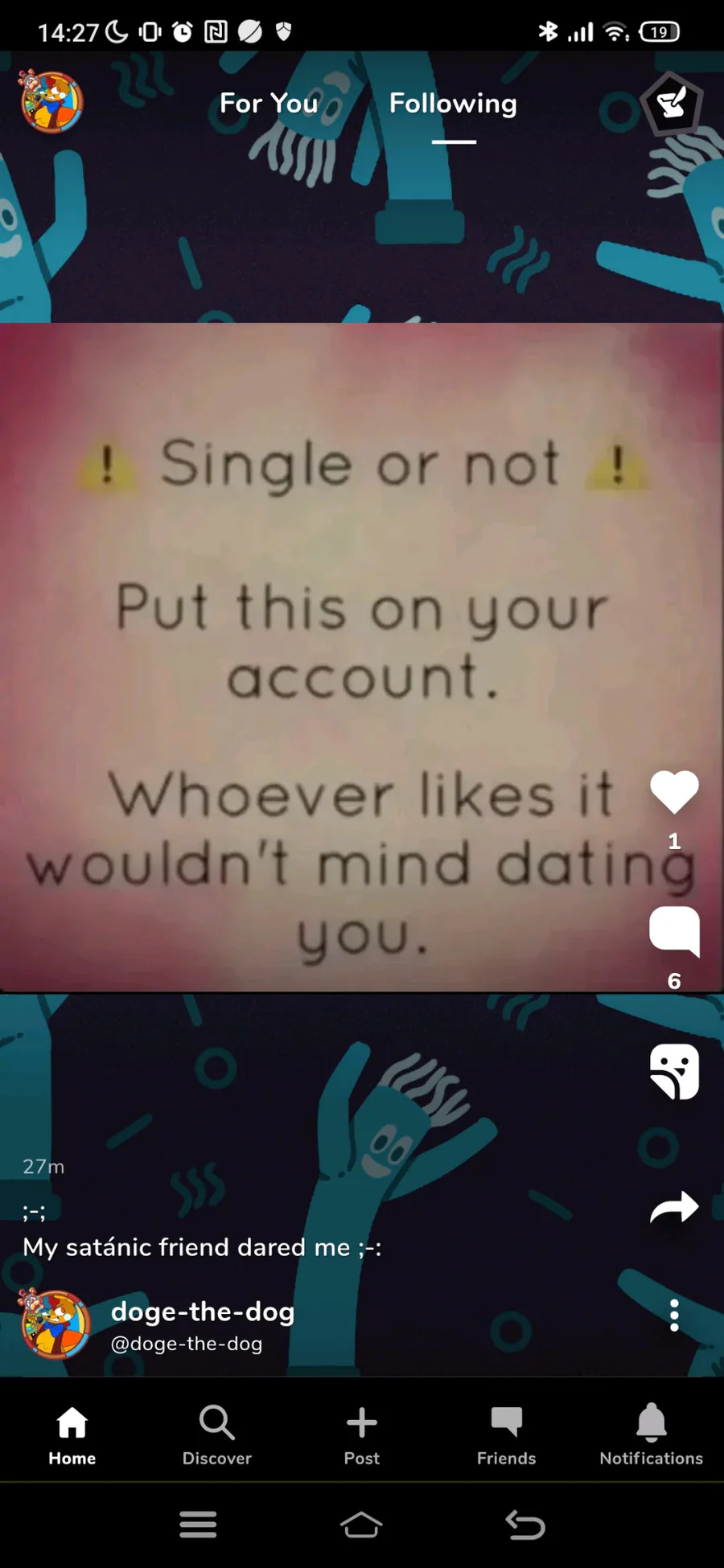This screenshot has height=1568, width=724.
Task: Check the Notifications tab
Action: point(652,1435)
